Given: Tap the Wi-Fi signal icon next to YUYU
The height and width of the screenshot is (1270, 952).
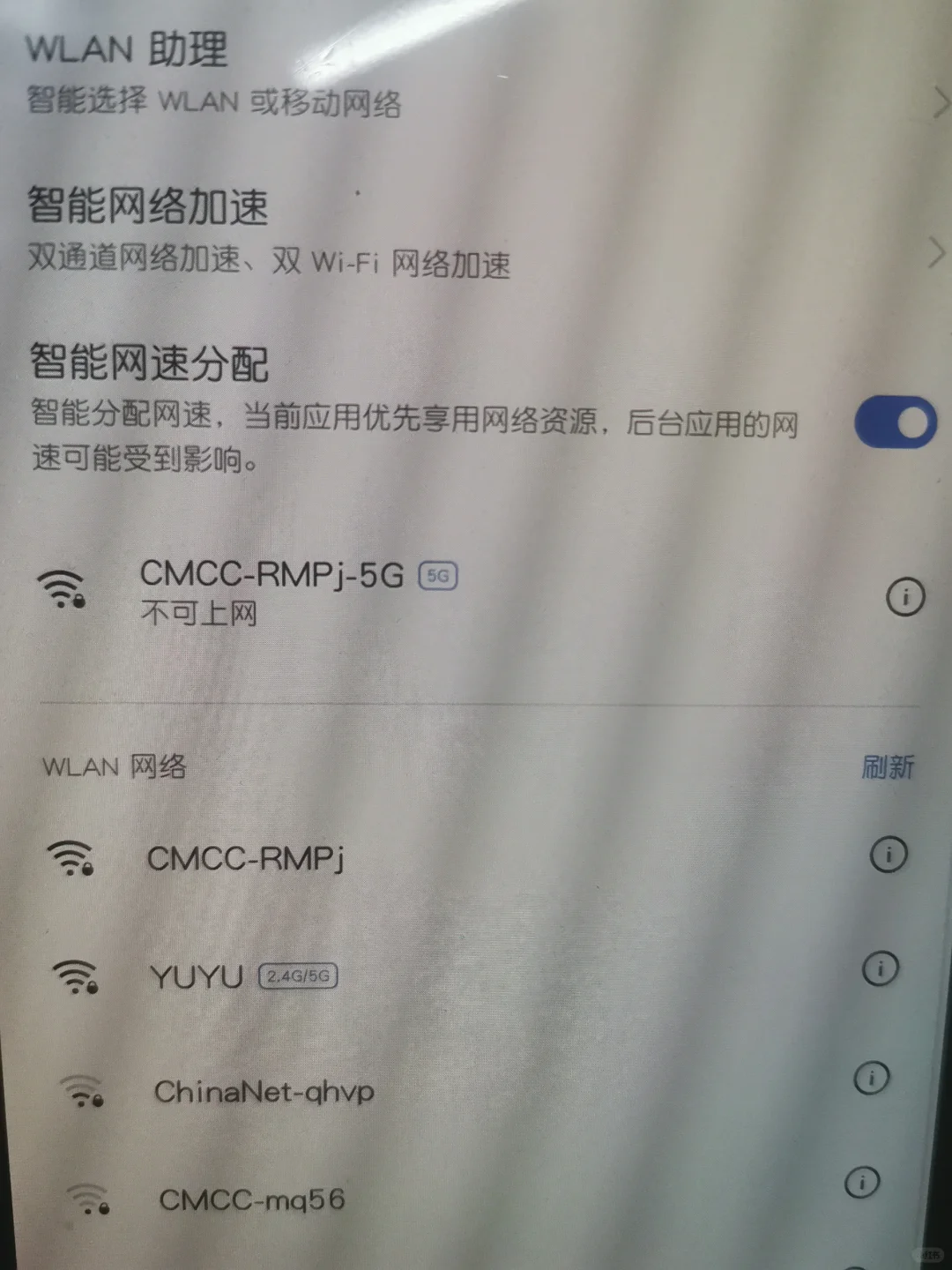Looking at the screenshot, I should coord(75,975).
